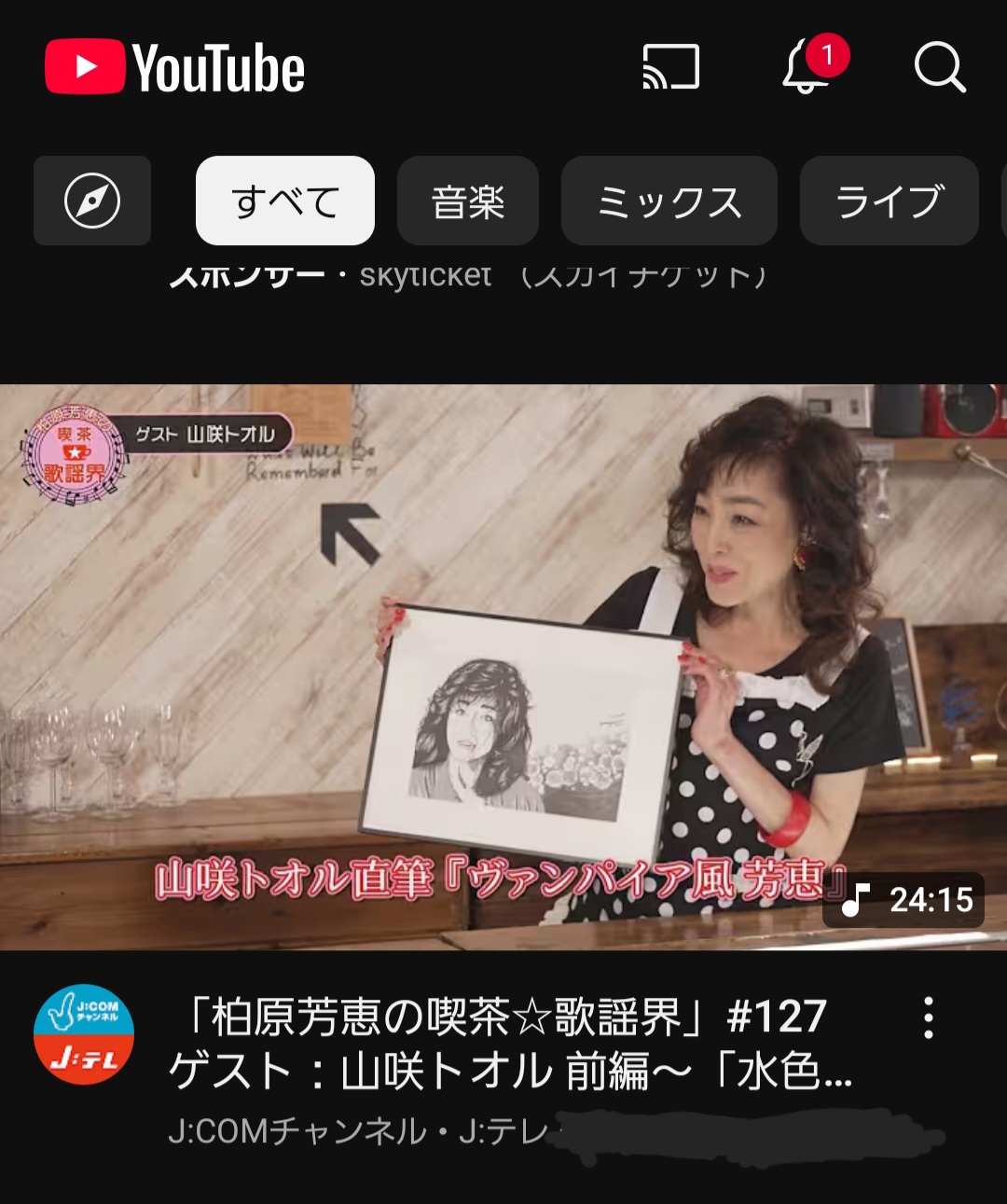Open options menu for #127 video
Image resolution: width=1007 pixels, height=1204 pixels.
coord(928,1017)
